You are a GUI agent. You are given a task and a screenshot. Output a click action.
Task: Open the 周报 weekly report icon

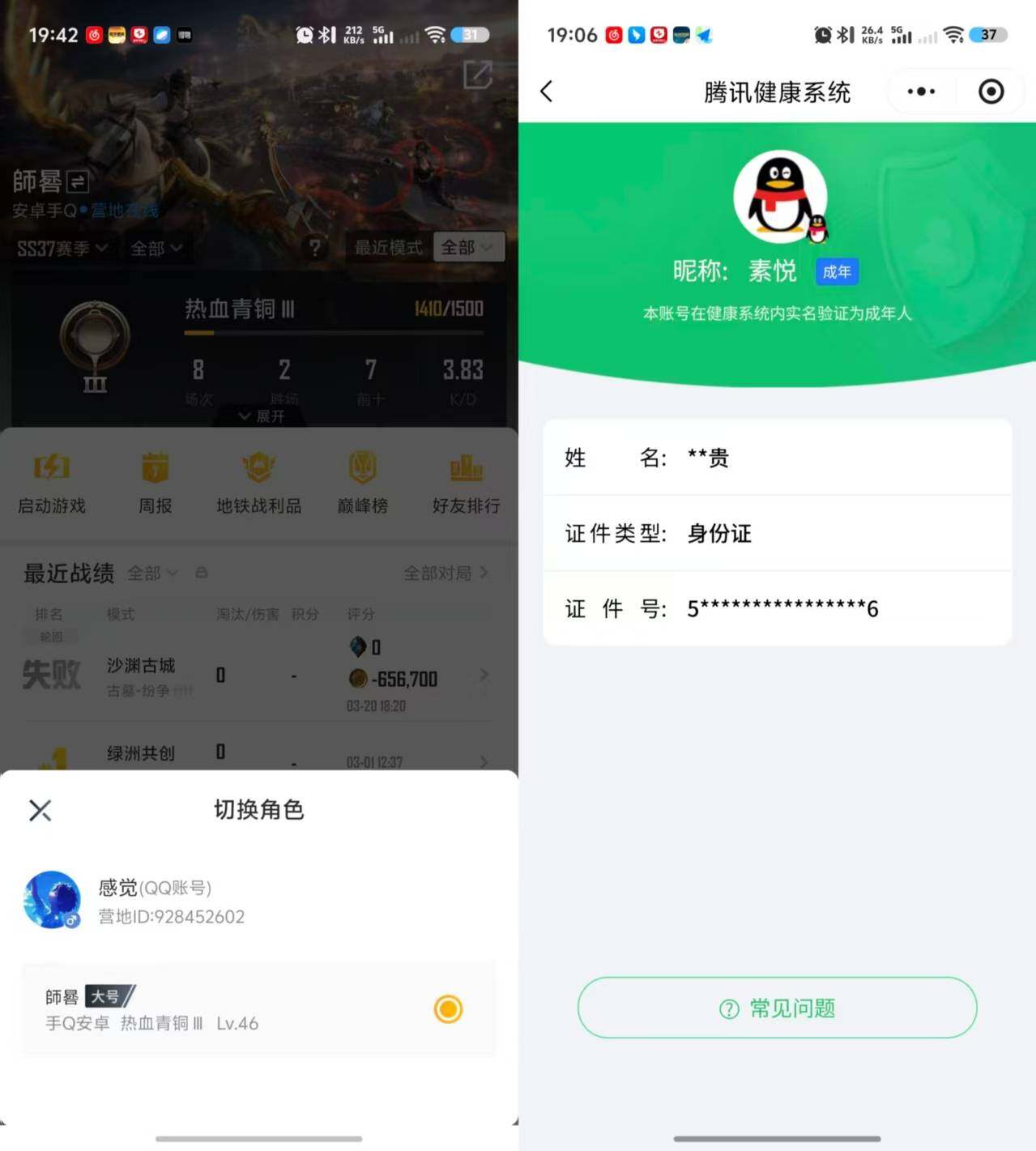(x=156, y=482)
